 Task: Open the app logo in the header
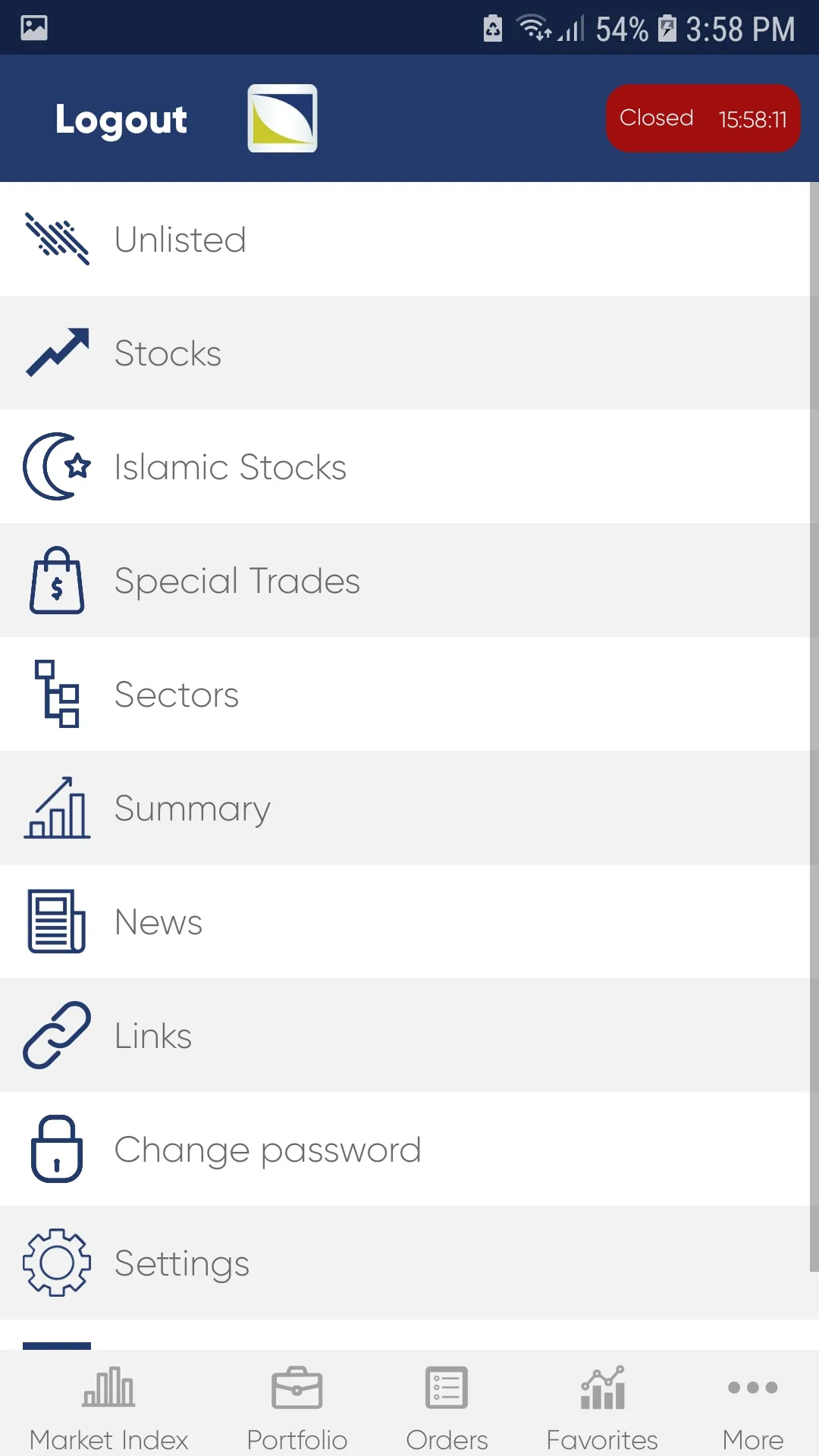pos(282,118)
